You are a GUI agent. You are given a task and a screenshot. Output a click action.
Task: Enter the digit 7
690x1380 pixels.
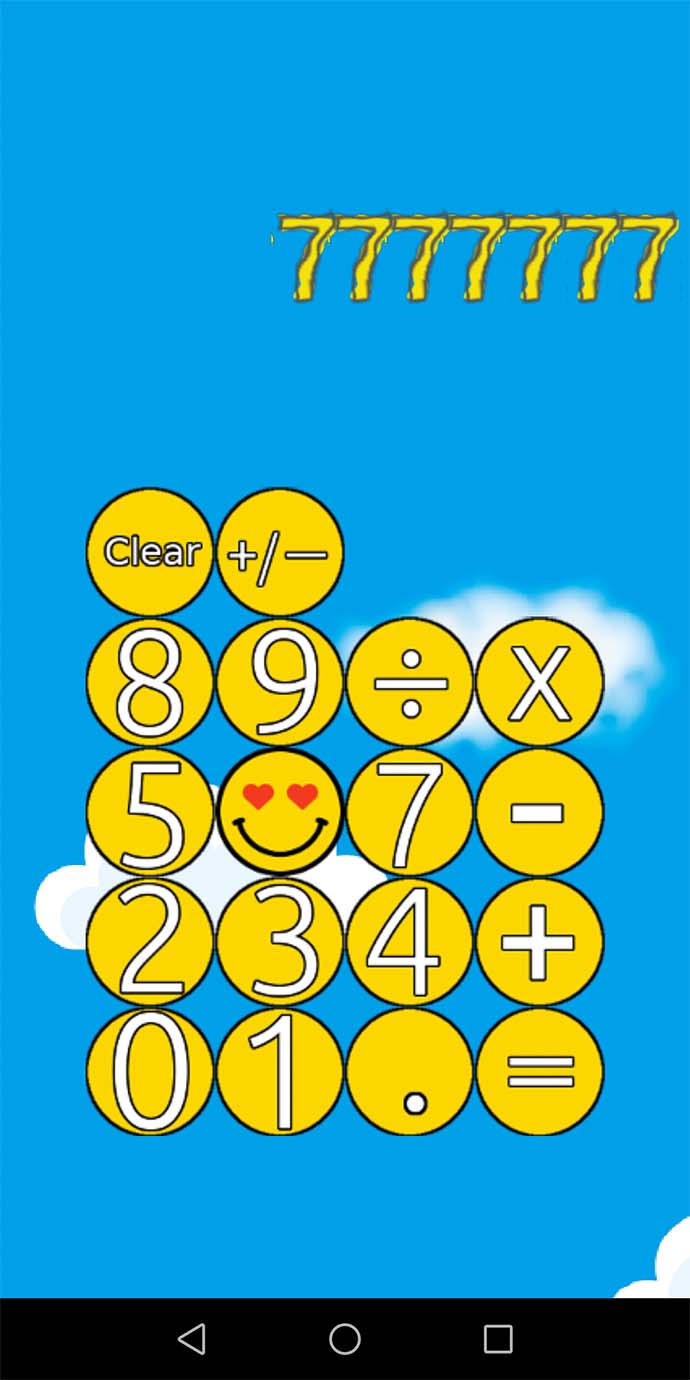pos(410,812)
